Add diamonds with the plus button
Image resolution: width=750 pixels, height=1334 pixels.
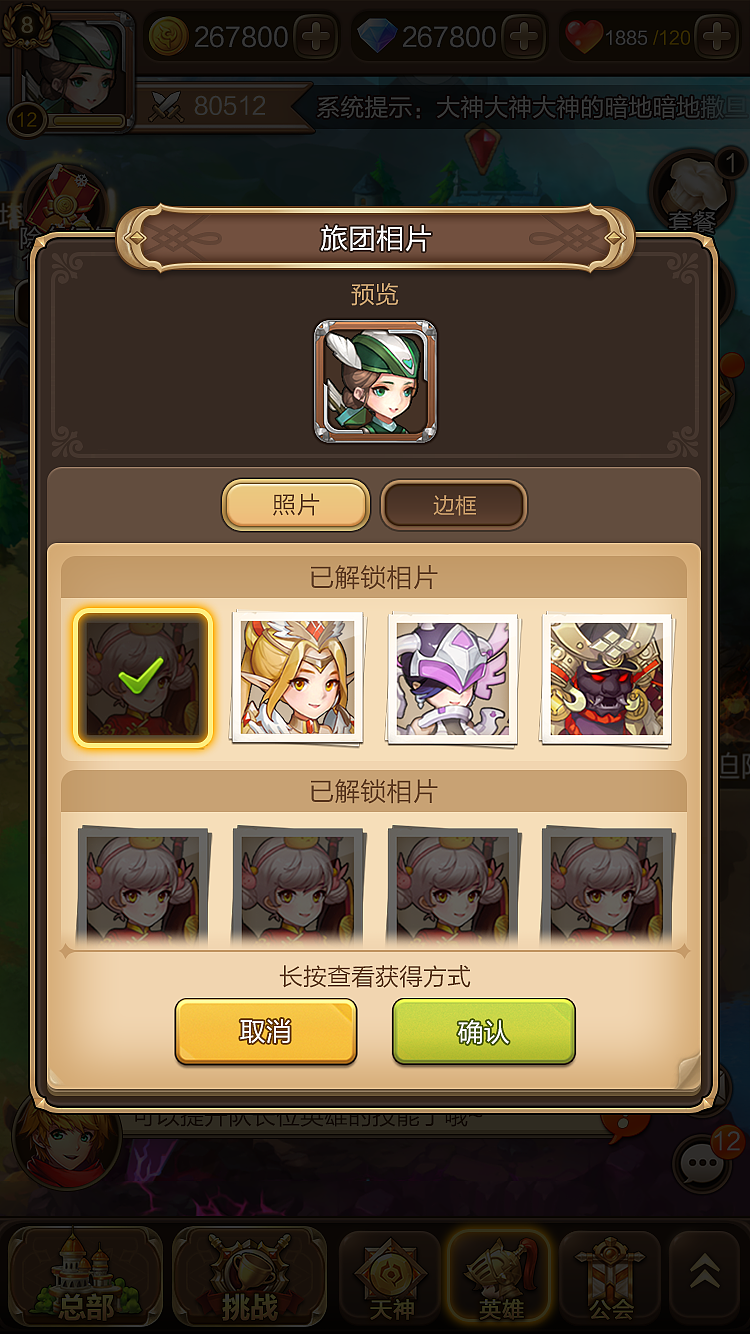[x=524, y=38]
